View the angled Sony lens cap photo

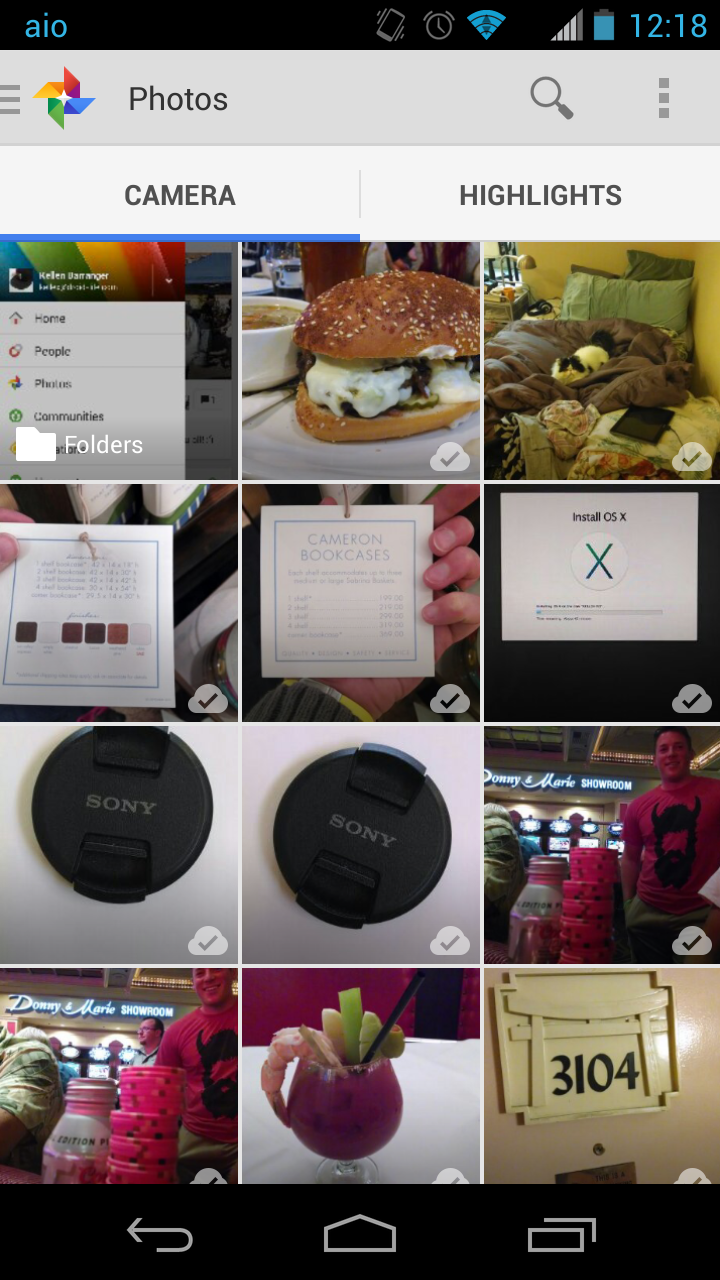pyautogui.click(x=360, y=845)
